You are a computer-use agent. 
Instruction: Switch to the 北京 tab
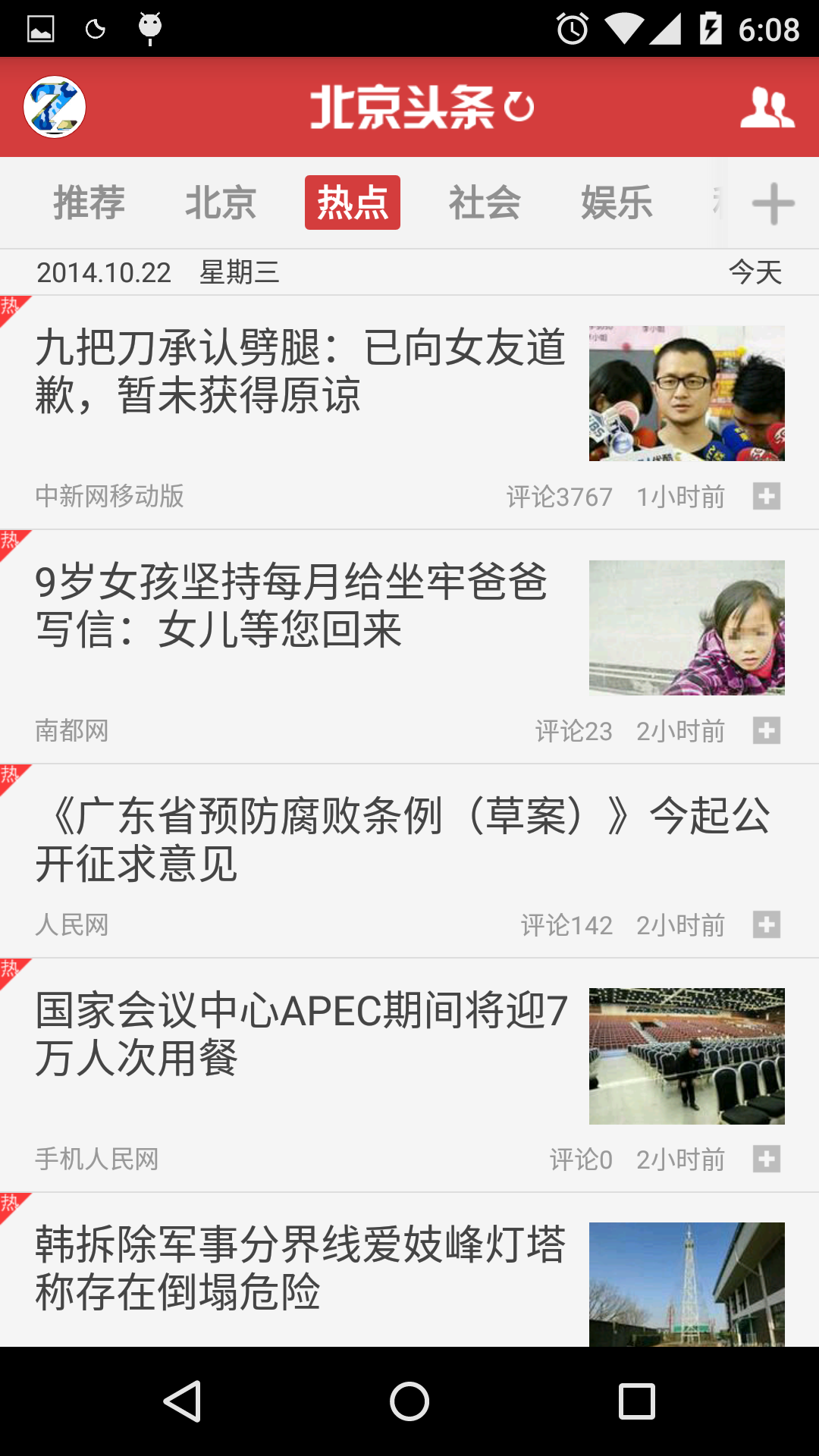coord(221,202)
